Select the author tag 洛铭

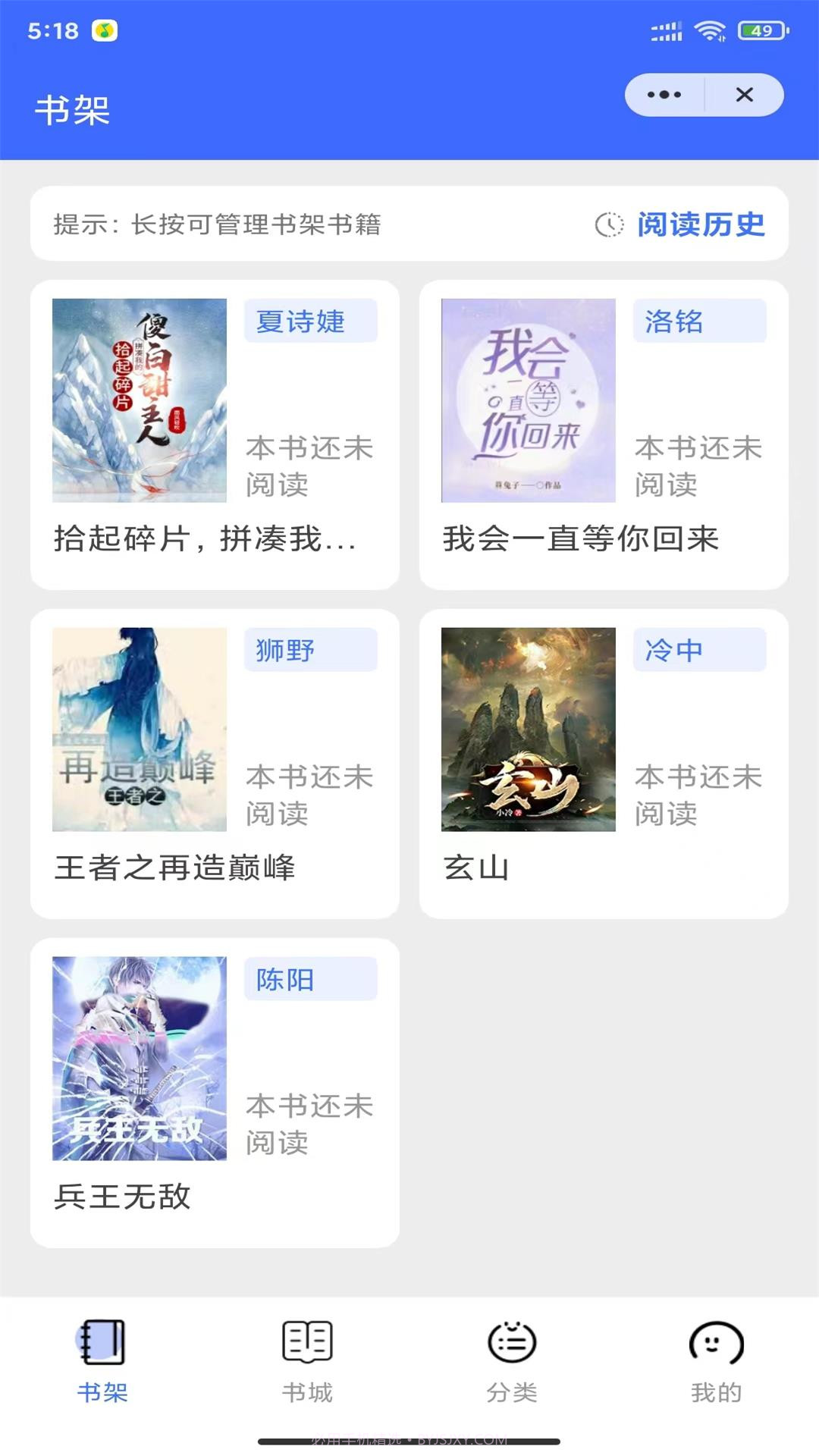coord(699,321)
